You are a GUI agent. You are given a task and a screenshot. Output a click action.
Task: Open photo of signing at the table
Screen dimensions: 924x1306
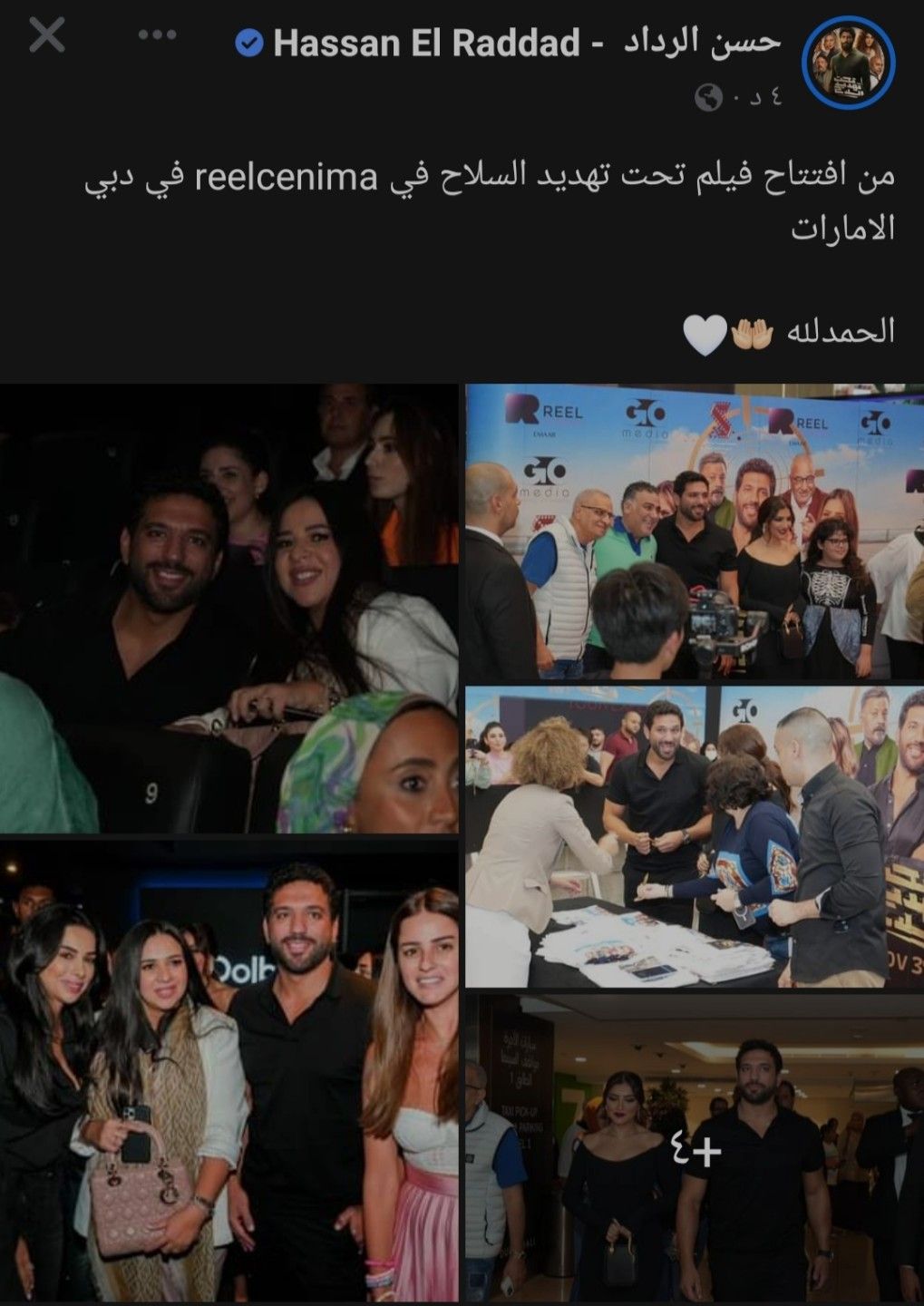pos(694,836)
